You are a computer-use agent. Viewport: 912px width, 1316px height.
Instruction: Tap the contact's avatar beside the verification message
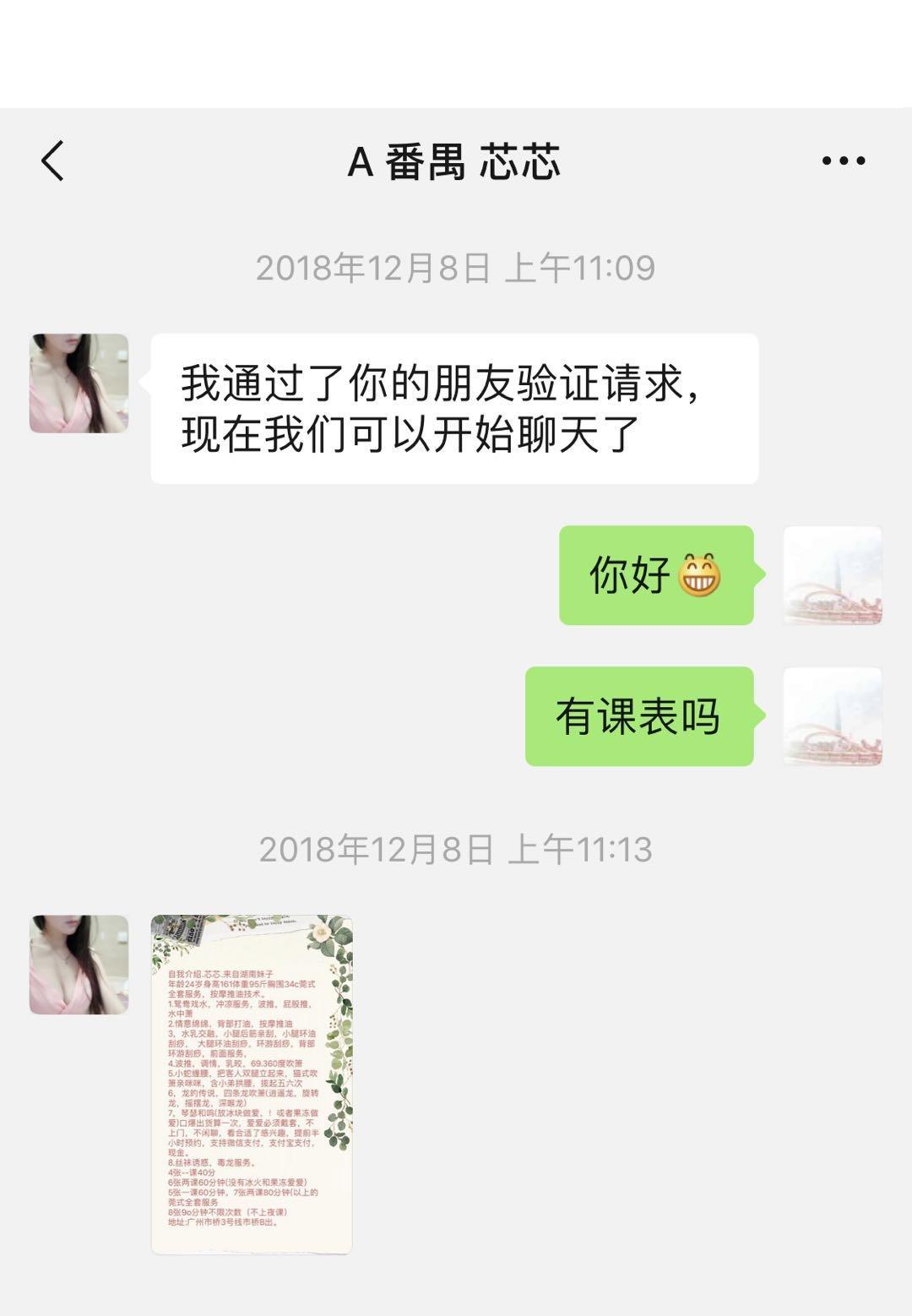coord(79,383)
